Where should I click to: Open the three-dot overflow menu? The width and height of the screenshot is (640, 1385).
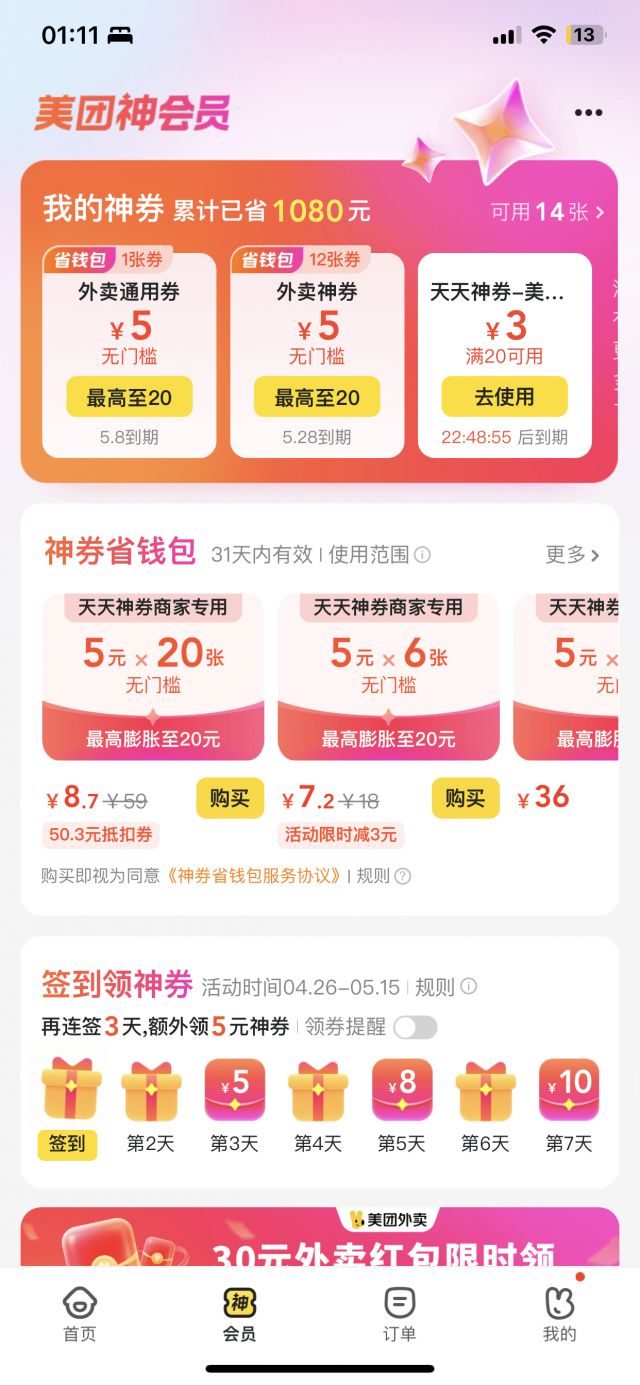(x=588, y=113)
